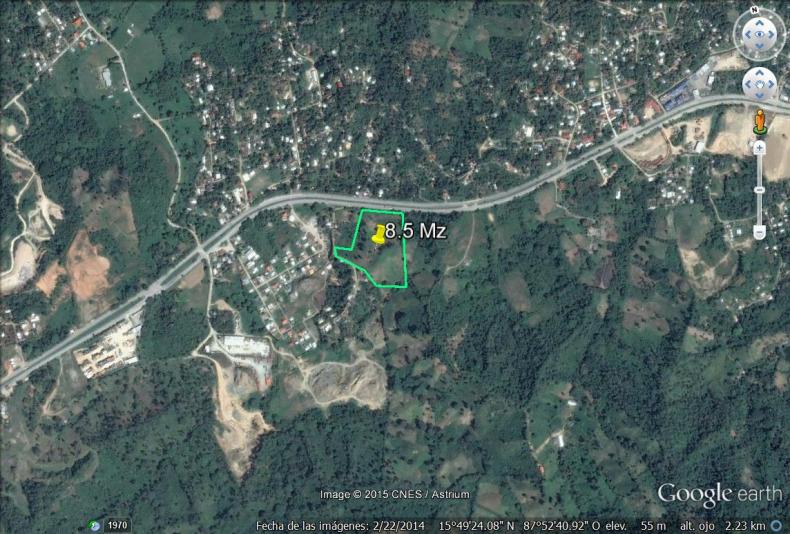Screen dimensions: 790x534
Task: Open the 1970 historical imagery button
Action: [x=110, y=525]
